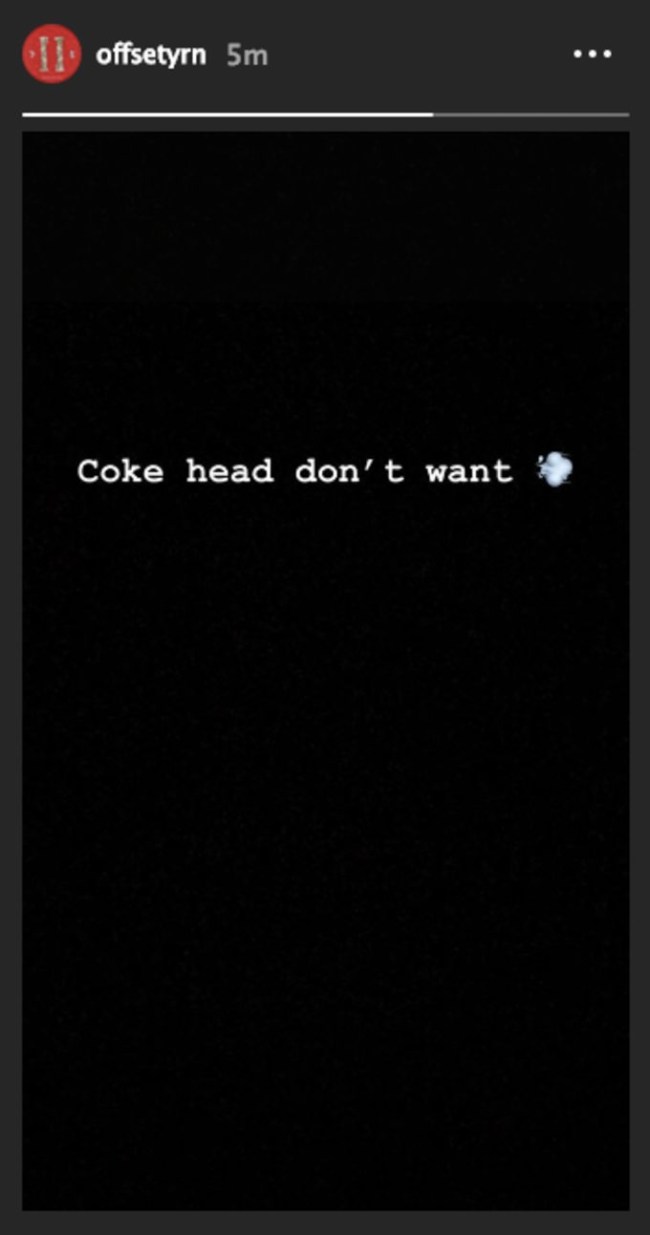
Task: Open the three-dot story options menu
Action: [591, 55]
